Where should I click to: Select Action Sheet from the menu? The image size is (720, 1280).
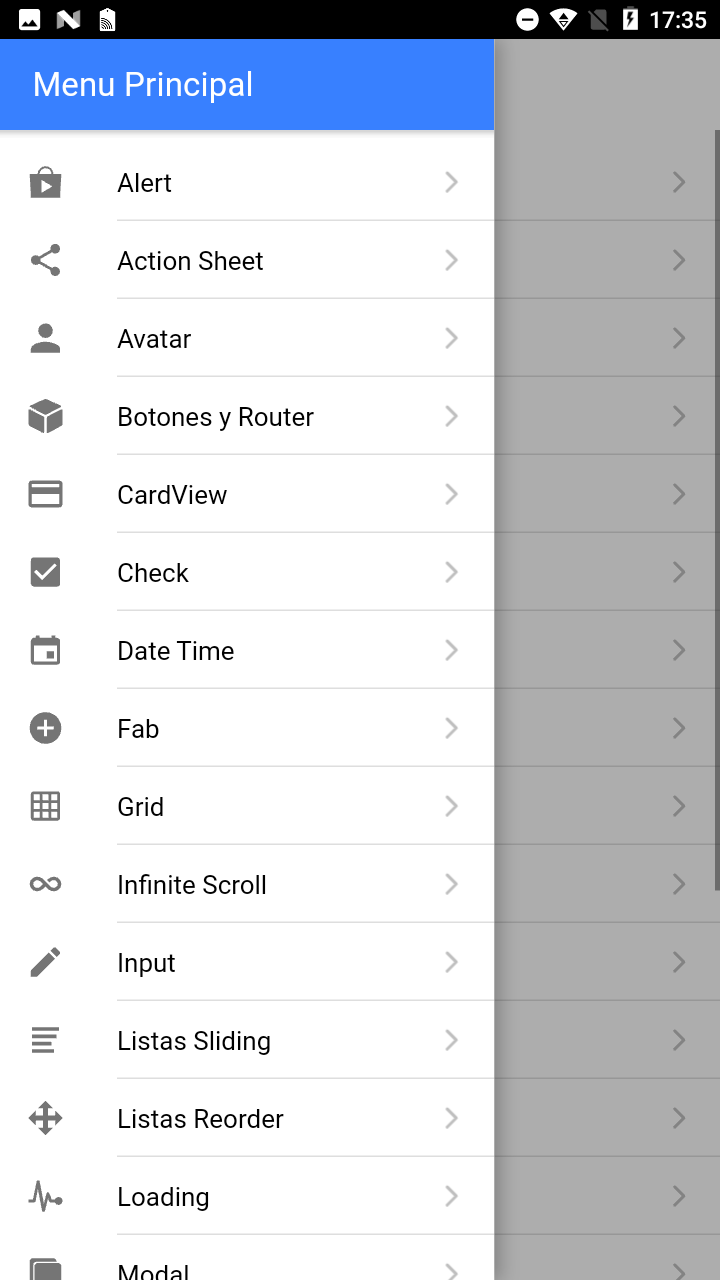point(247,260)
